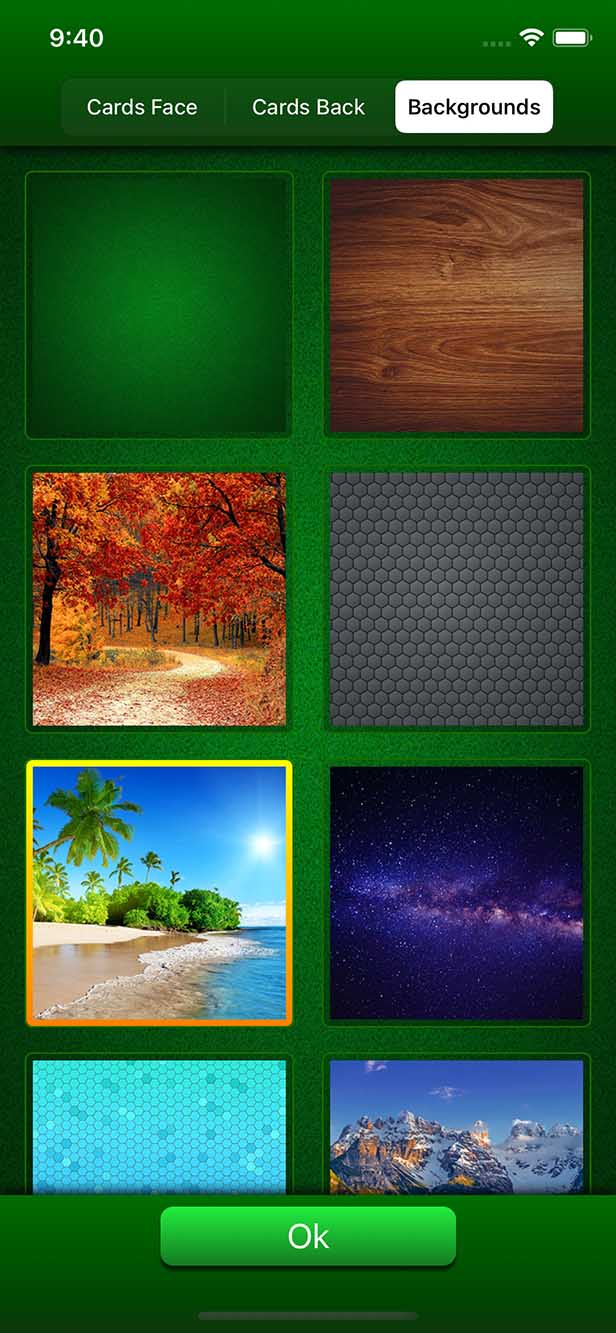Confirm selection with the Ok button
Image resolution: width=616 pixels, height=1333 pixels.
[308, 1236]
